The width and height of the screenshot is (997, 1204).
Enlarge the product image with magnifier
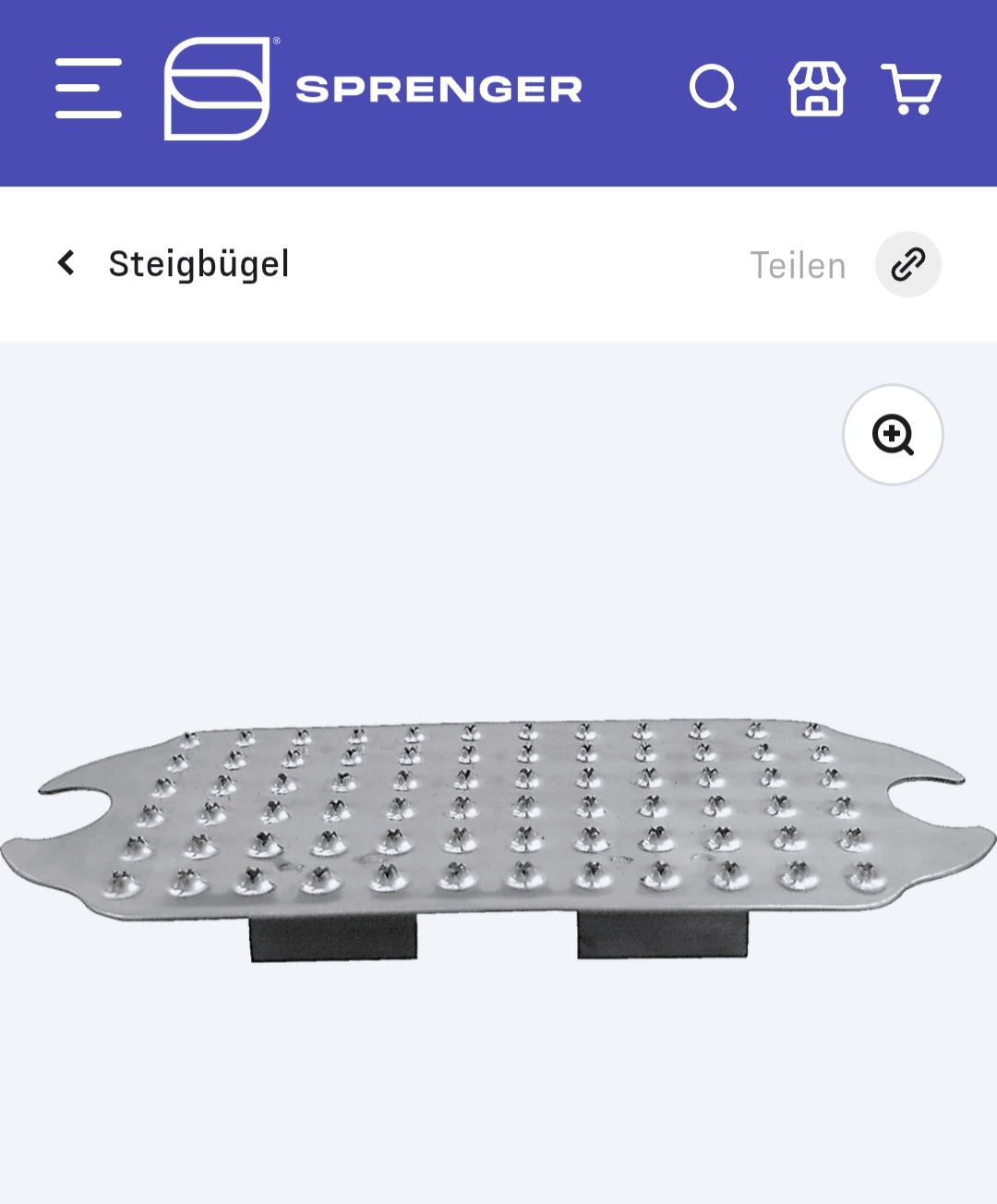tap(893, 435)
